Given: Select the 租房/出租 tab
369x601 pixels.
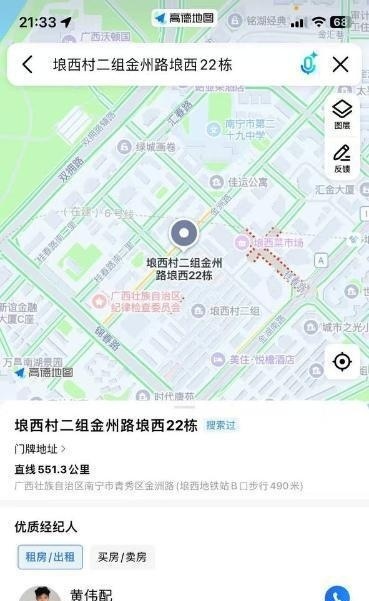Looking at the screenshot, I should [50, 557].
